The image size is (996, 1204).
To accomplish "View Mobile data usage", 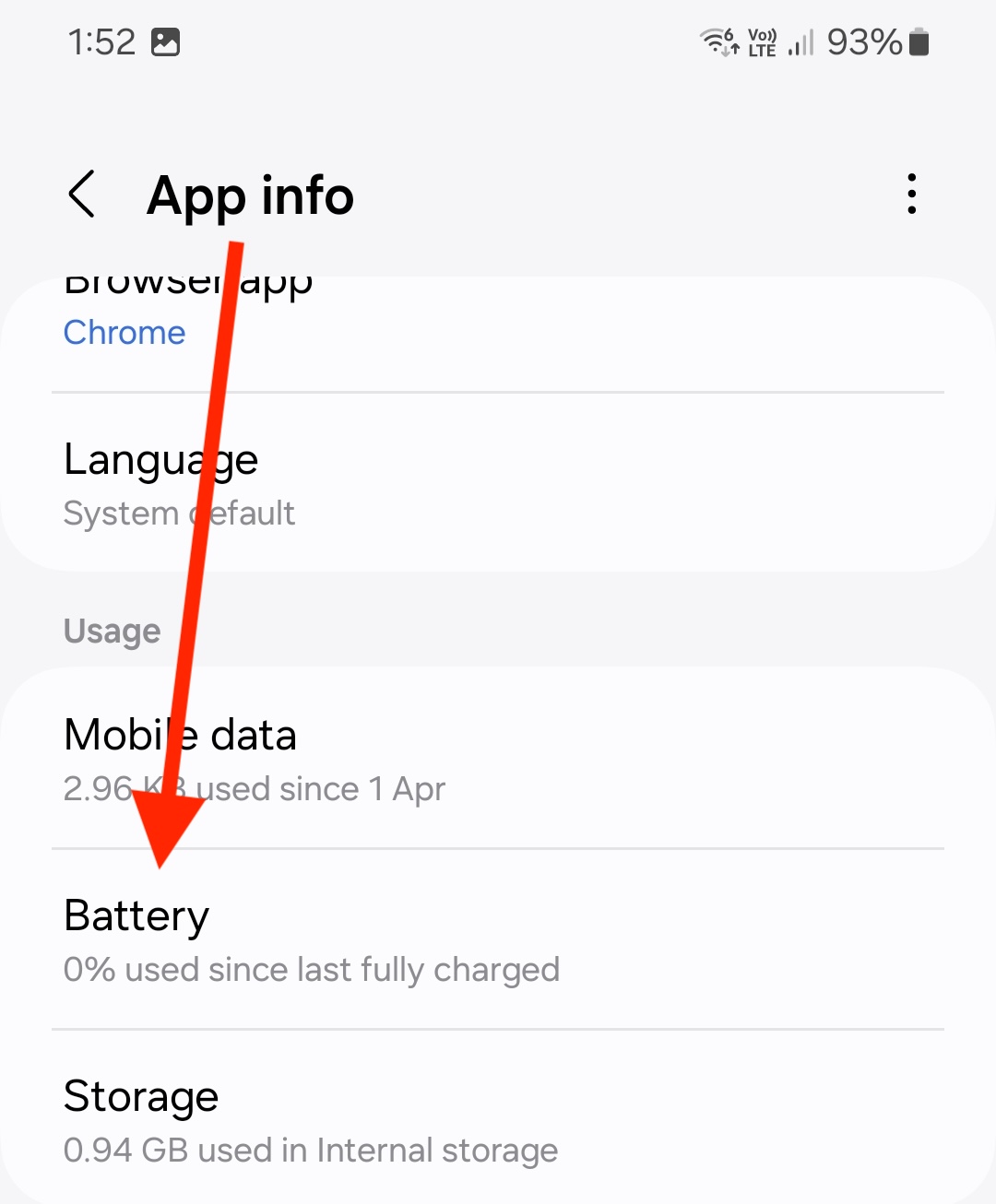I will tap(498, 760).
